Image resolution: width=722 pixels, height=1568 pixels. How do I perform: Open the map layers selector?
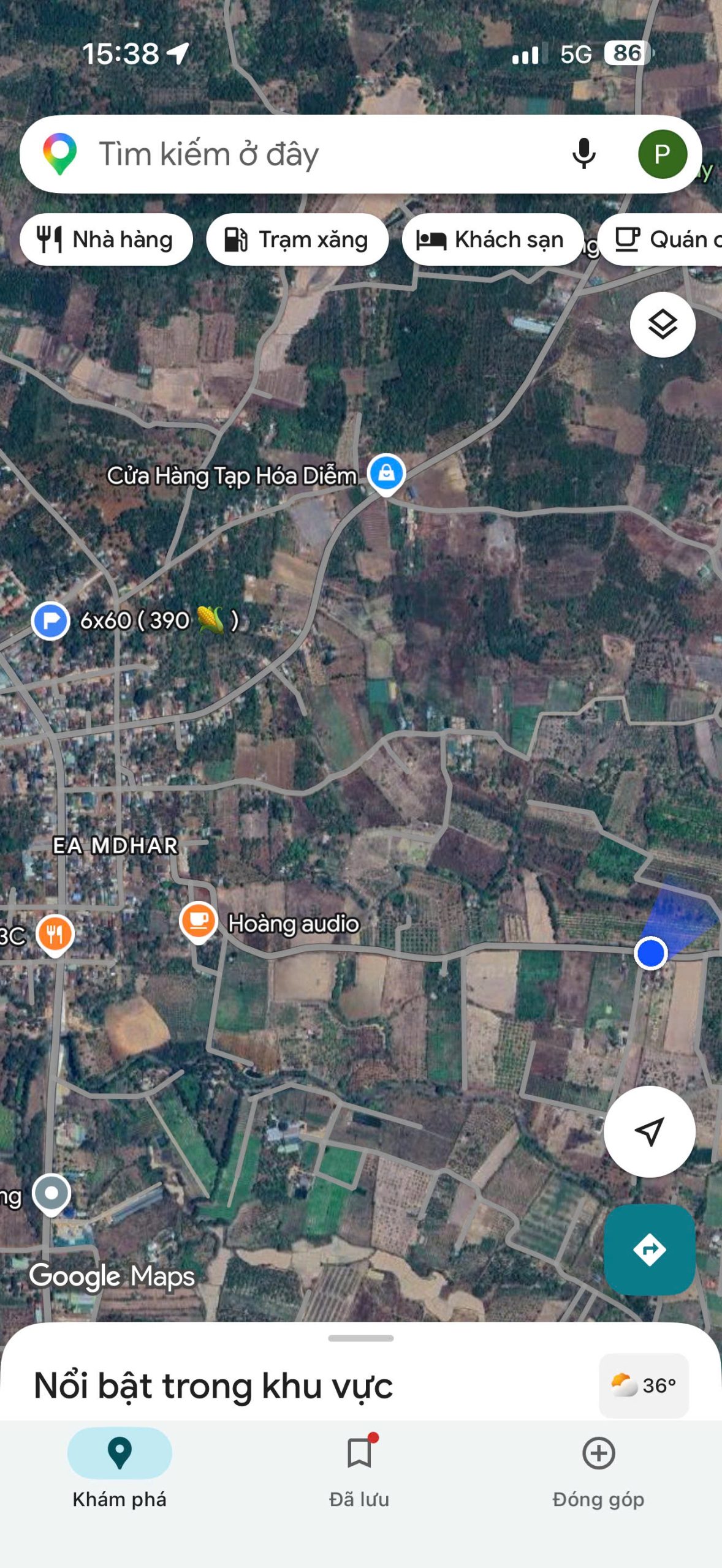(x=662, y=325)
